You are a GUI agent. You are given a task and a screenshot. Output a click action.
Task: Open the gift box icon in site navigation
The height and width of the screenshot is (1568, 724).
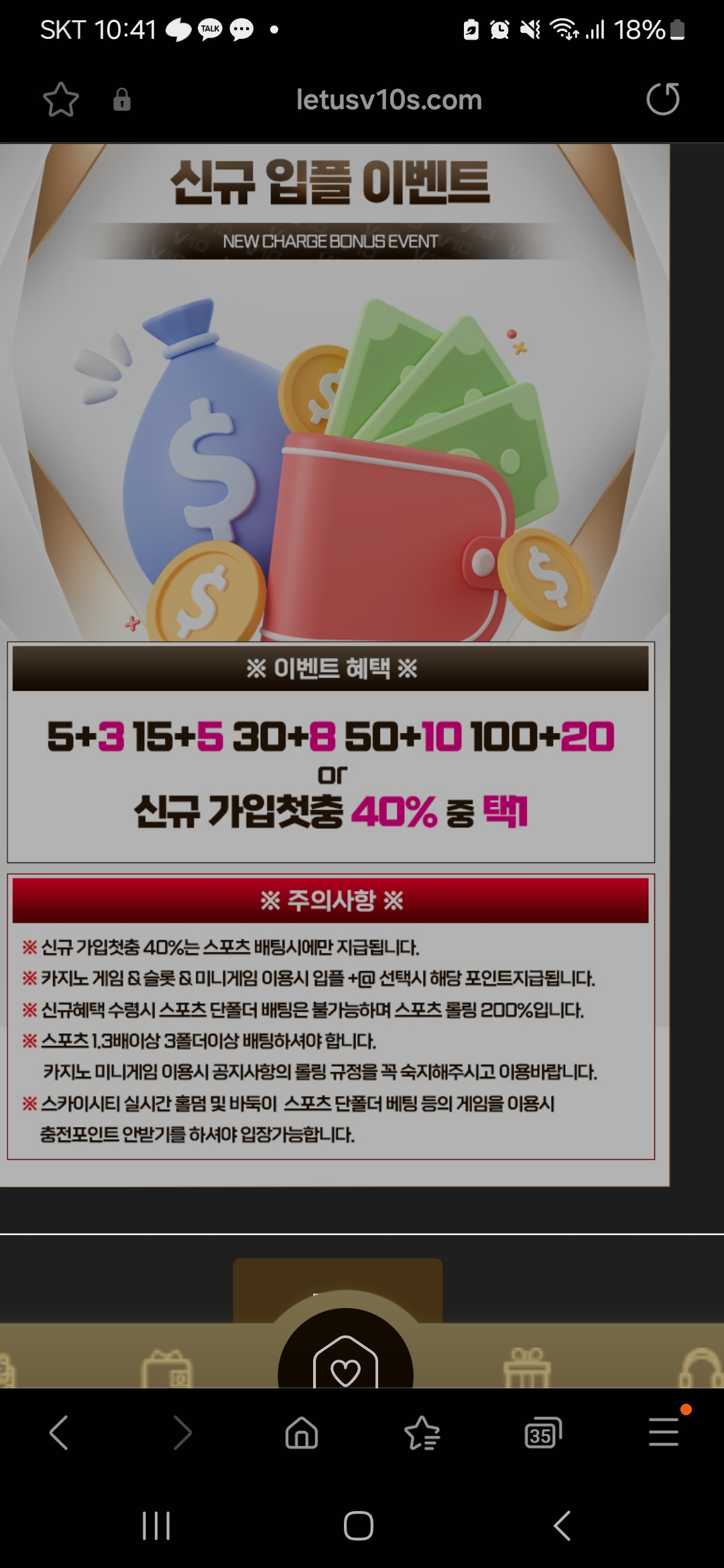point(527,1368)
